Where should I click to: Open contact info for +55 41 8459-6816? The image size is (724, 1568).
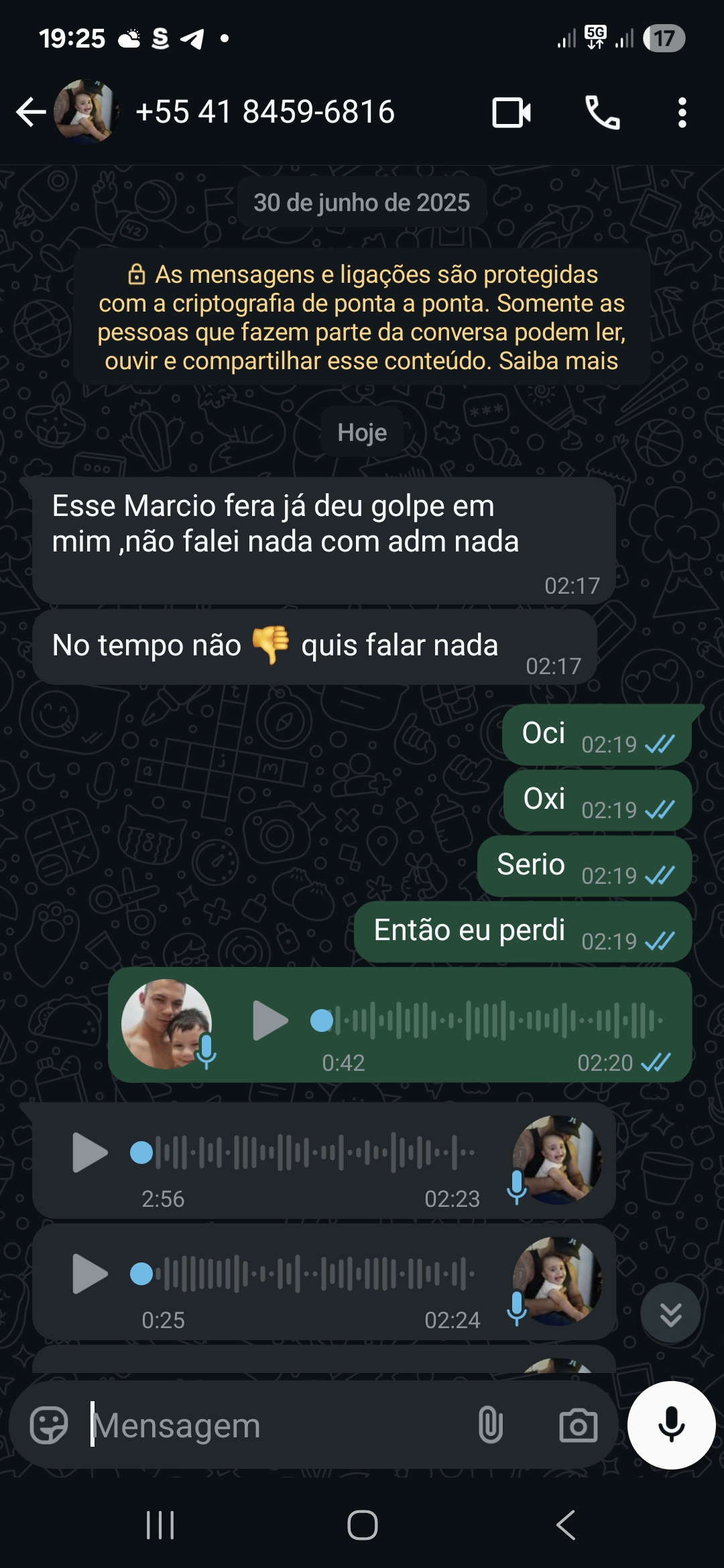point(265,112)
